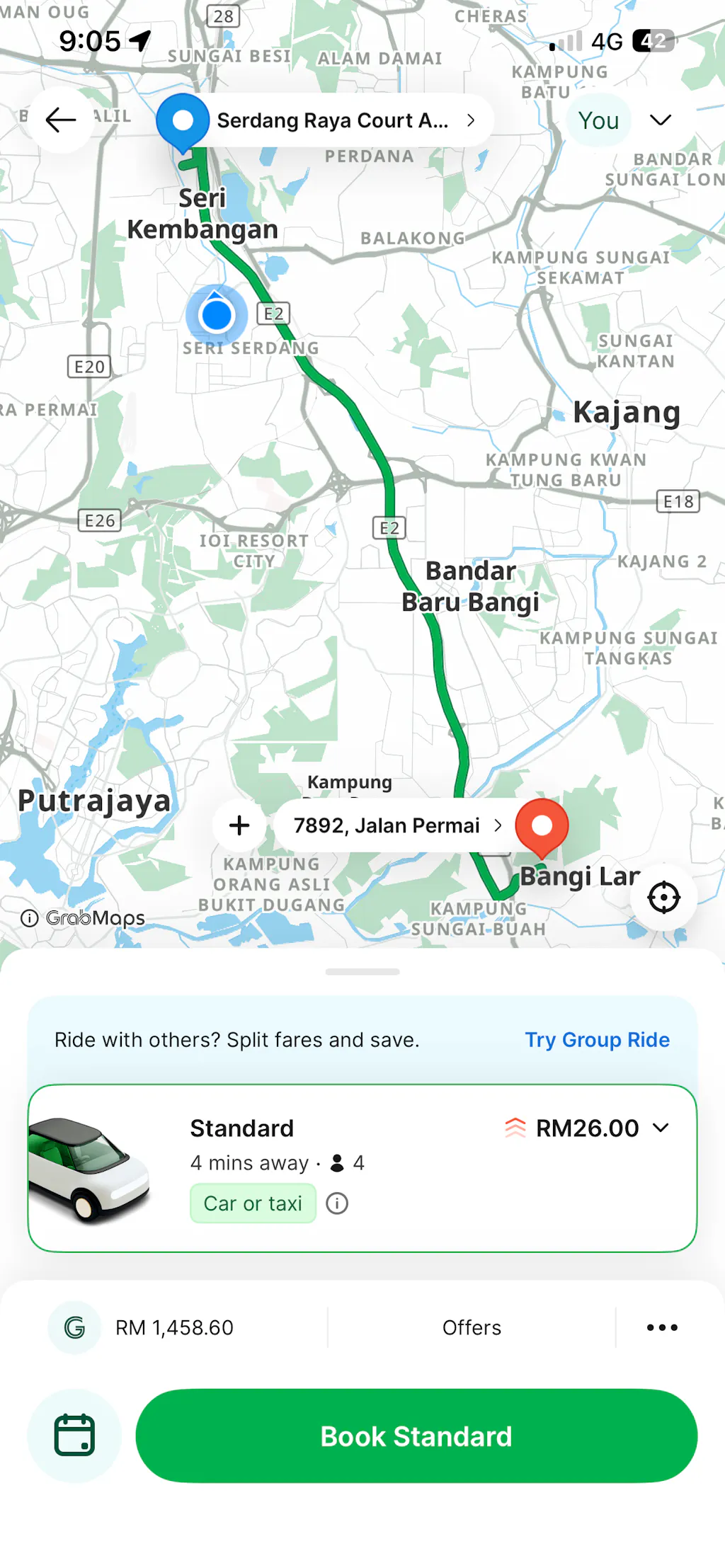Add a stop with the plus button
Viewport: 725px width, 1568px height.
click(239, 825)
